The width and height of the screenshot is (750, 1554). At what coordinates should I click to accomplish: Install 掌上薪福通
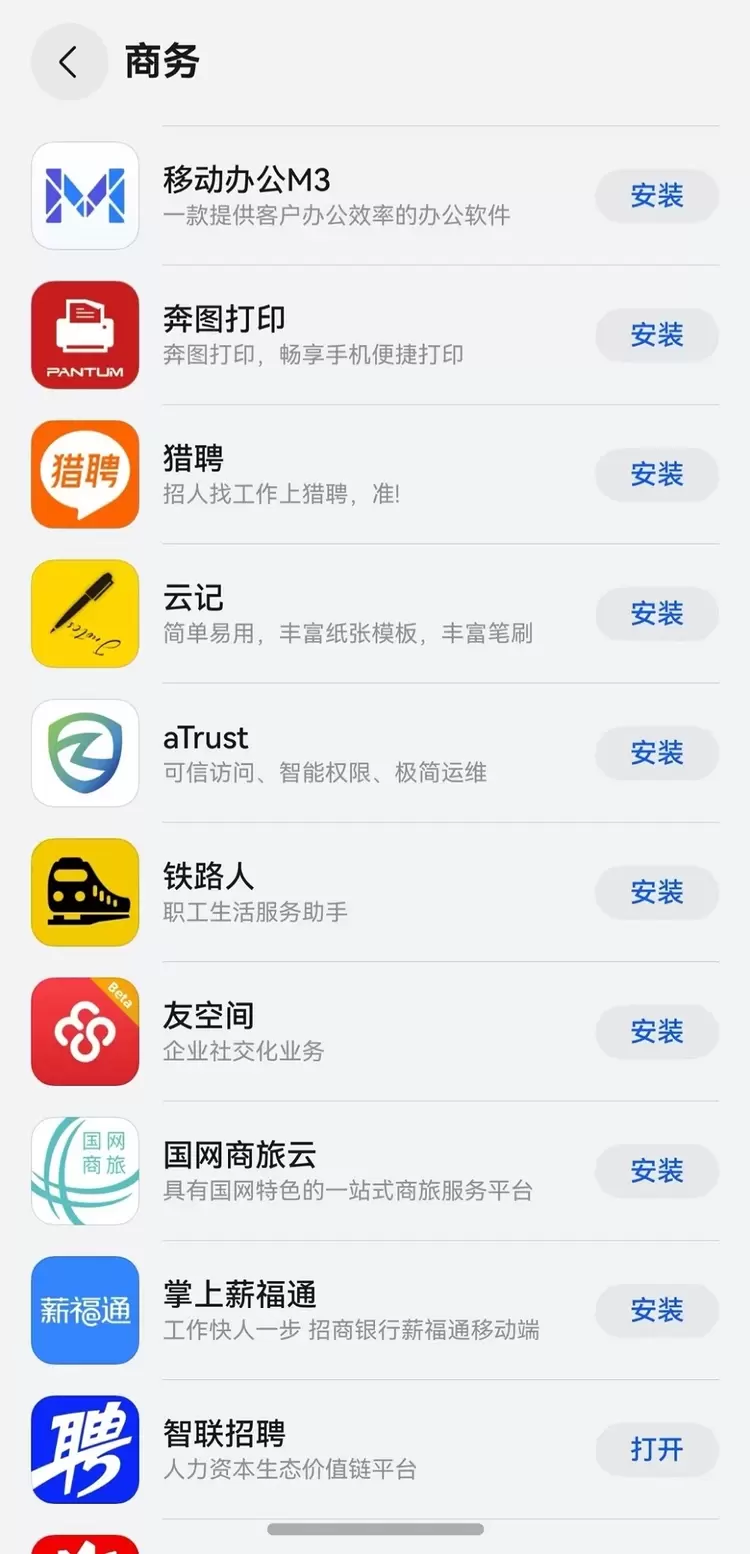[656, 1310]
